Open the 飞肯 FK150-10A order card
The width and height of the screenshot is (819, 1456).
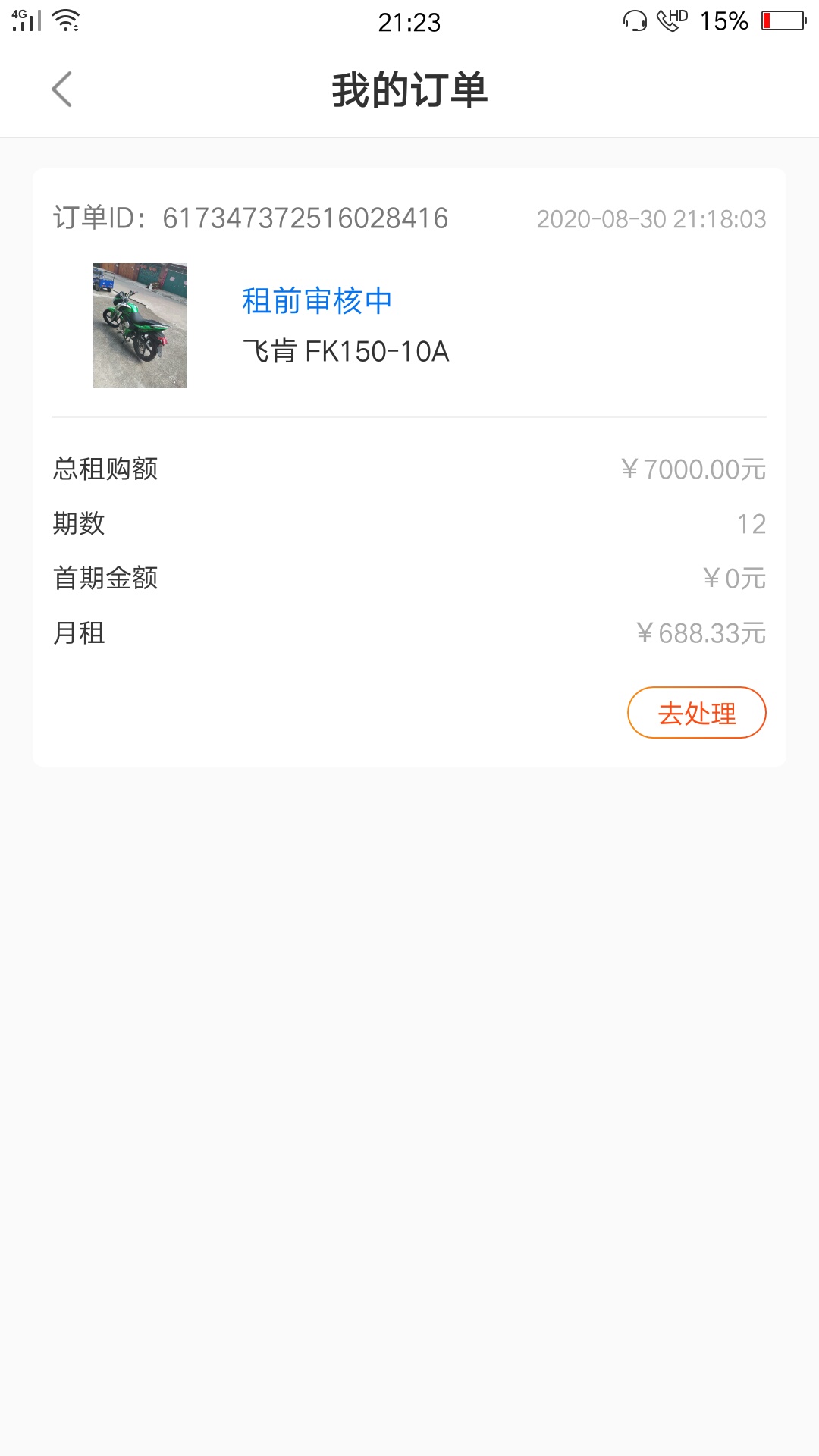coord(409,467)
